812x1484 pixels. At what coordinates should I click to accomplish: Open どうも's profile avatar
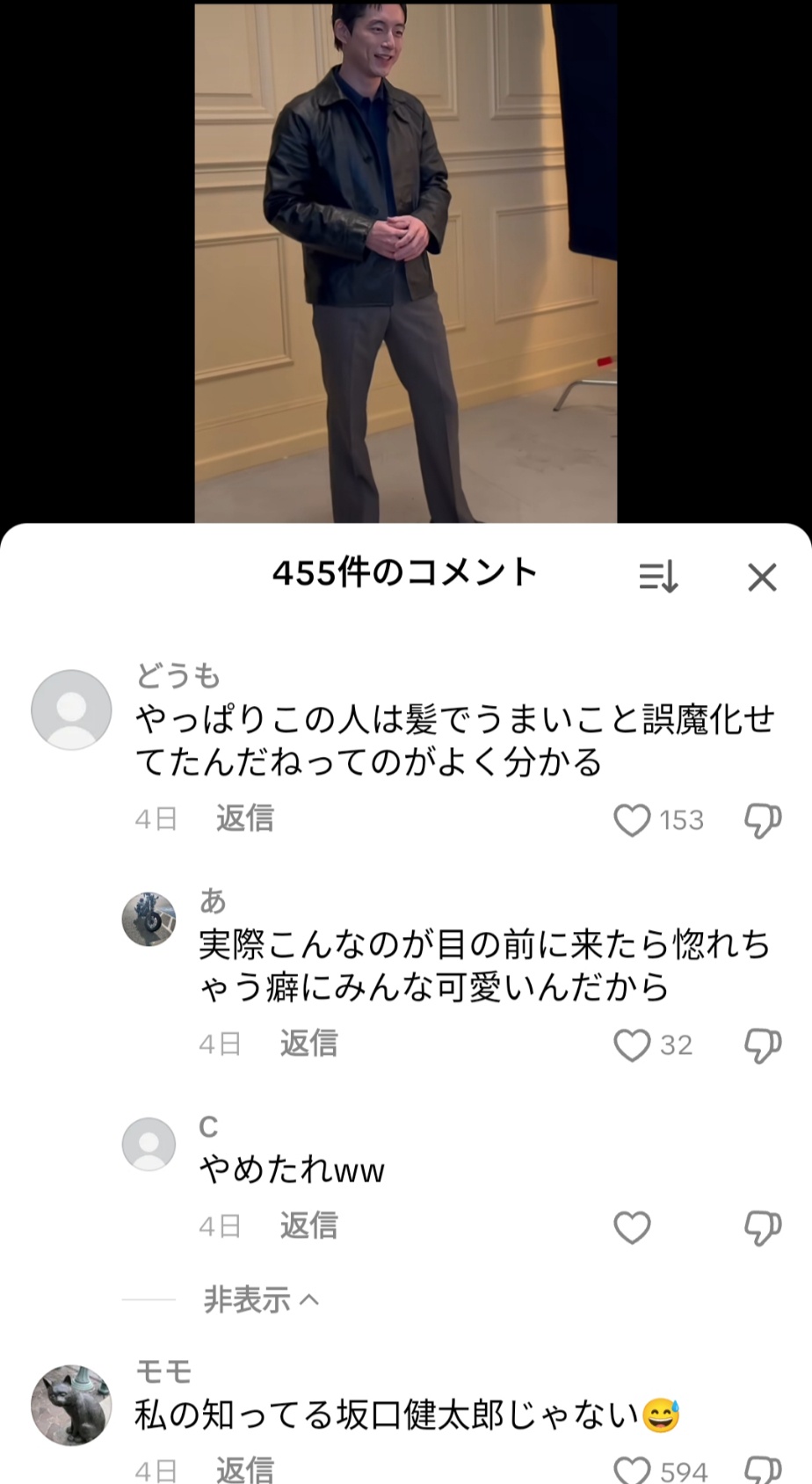[71, 709]
